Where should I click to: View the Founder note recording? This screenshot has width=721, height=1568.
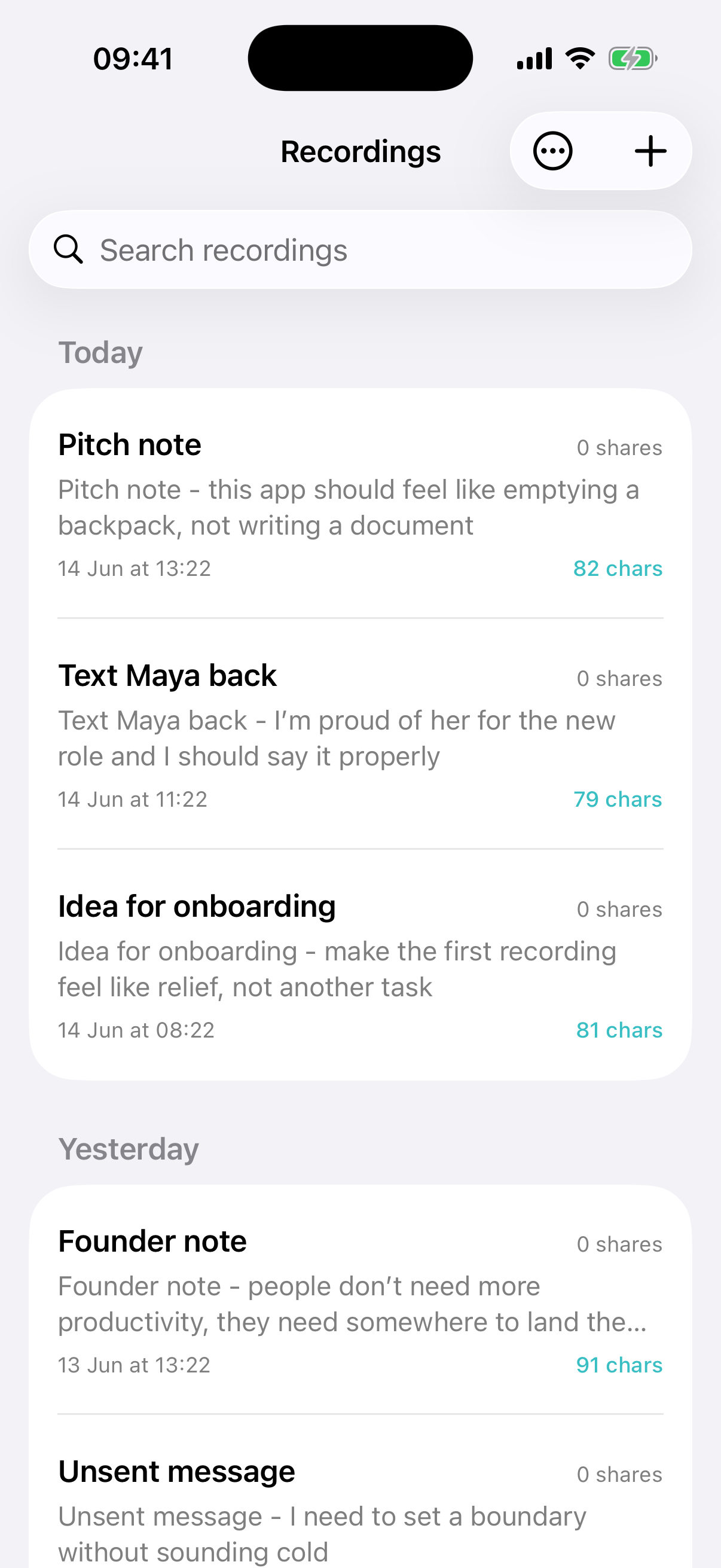[360, 1299]
